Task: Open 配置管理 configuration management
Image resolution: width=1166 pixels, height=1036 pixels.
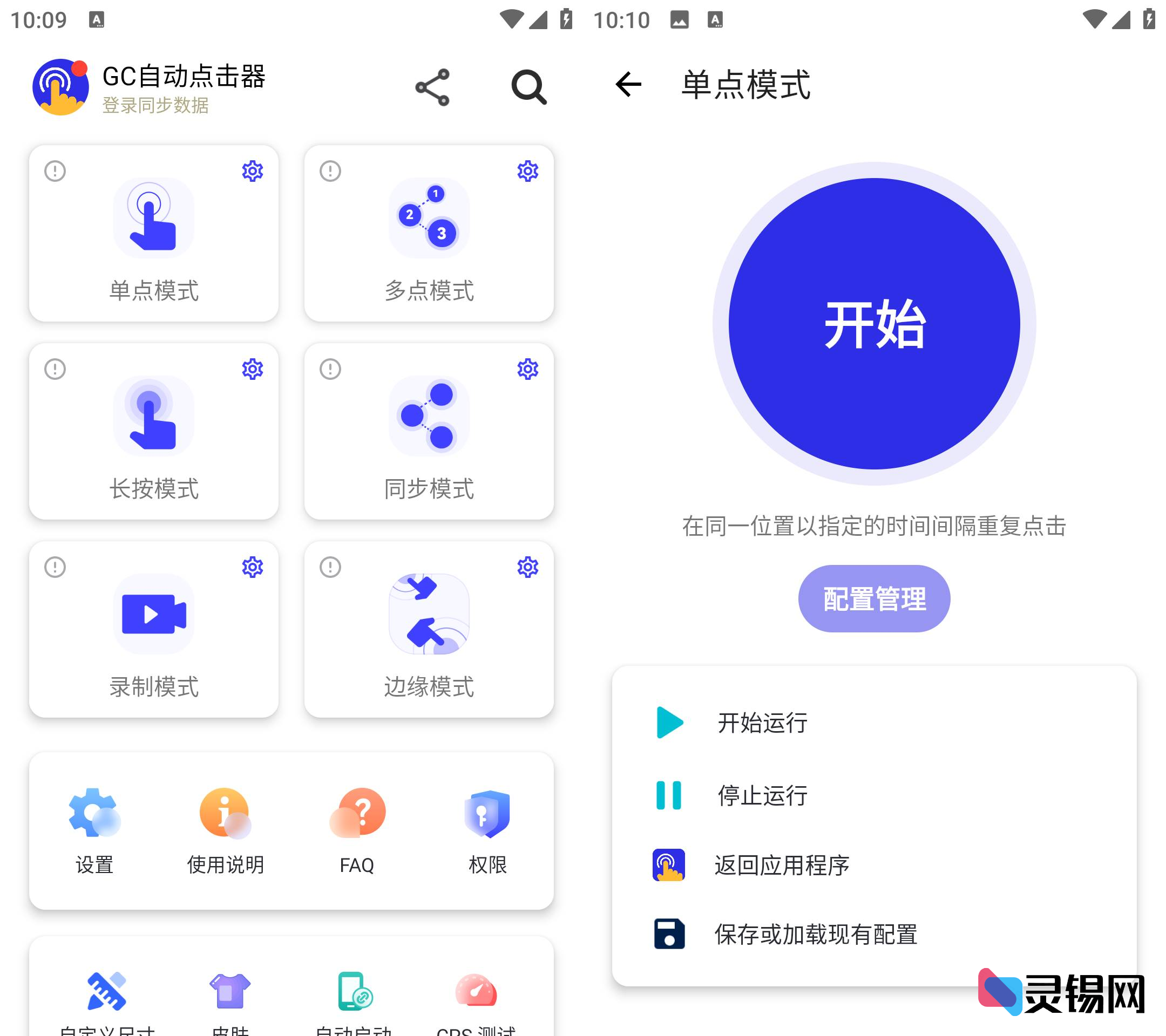Action: [x=874, y=599]
